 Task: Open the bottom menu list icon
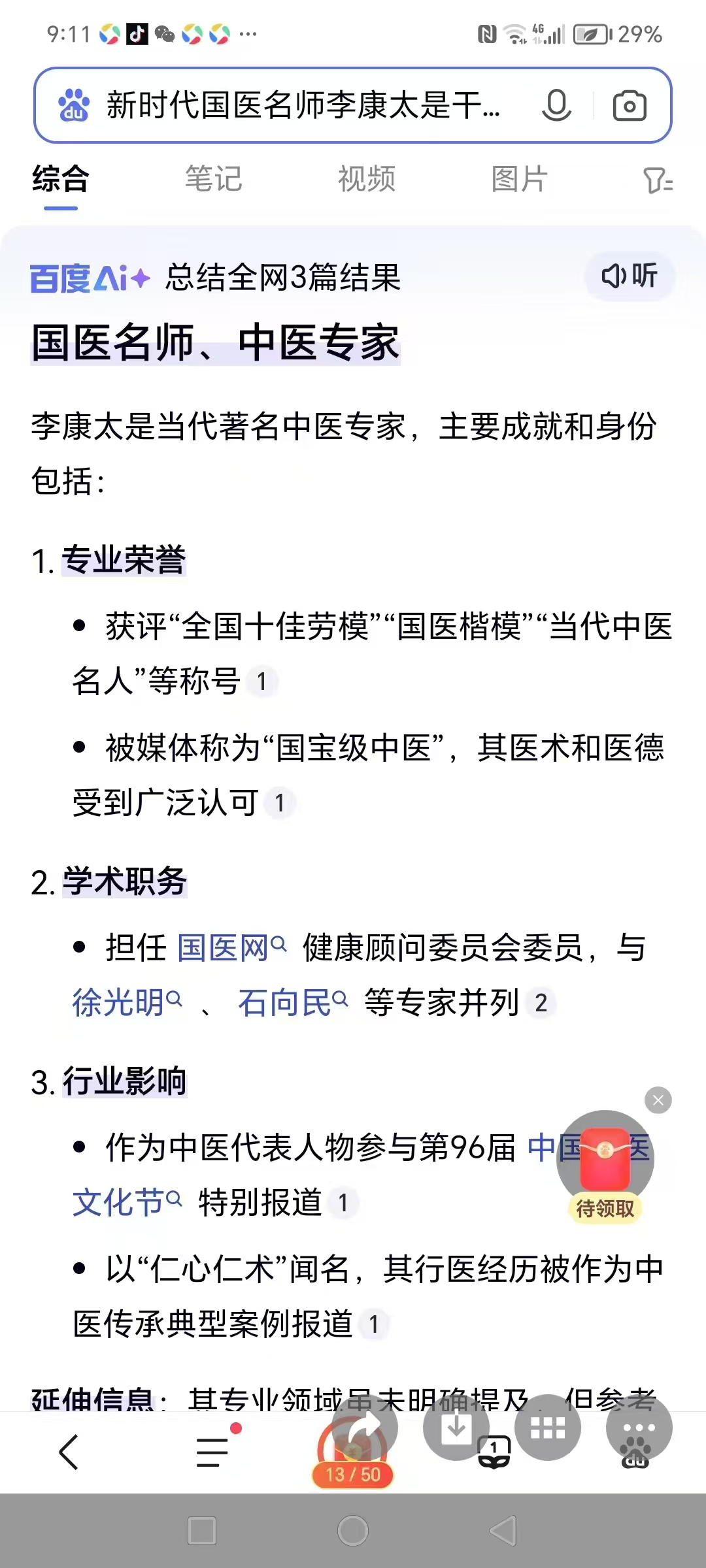point(213,1452)
